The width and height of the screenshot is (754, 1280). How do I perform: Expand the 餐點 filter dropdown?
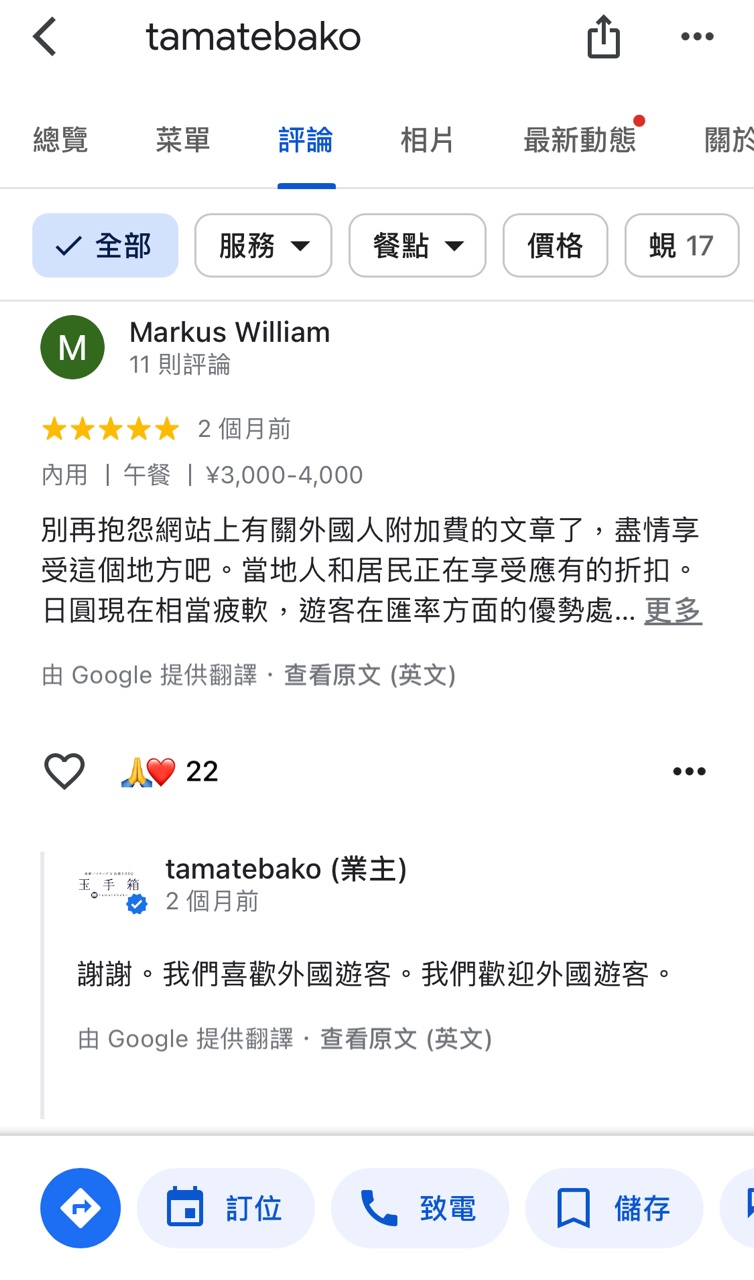[417, 245]
